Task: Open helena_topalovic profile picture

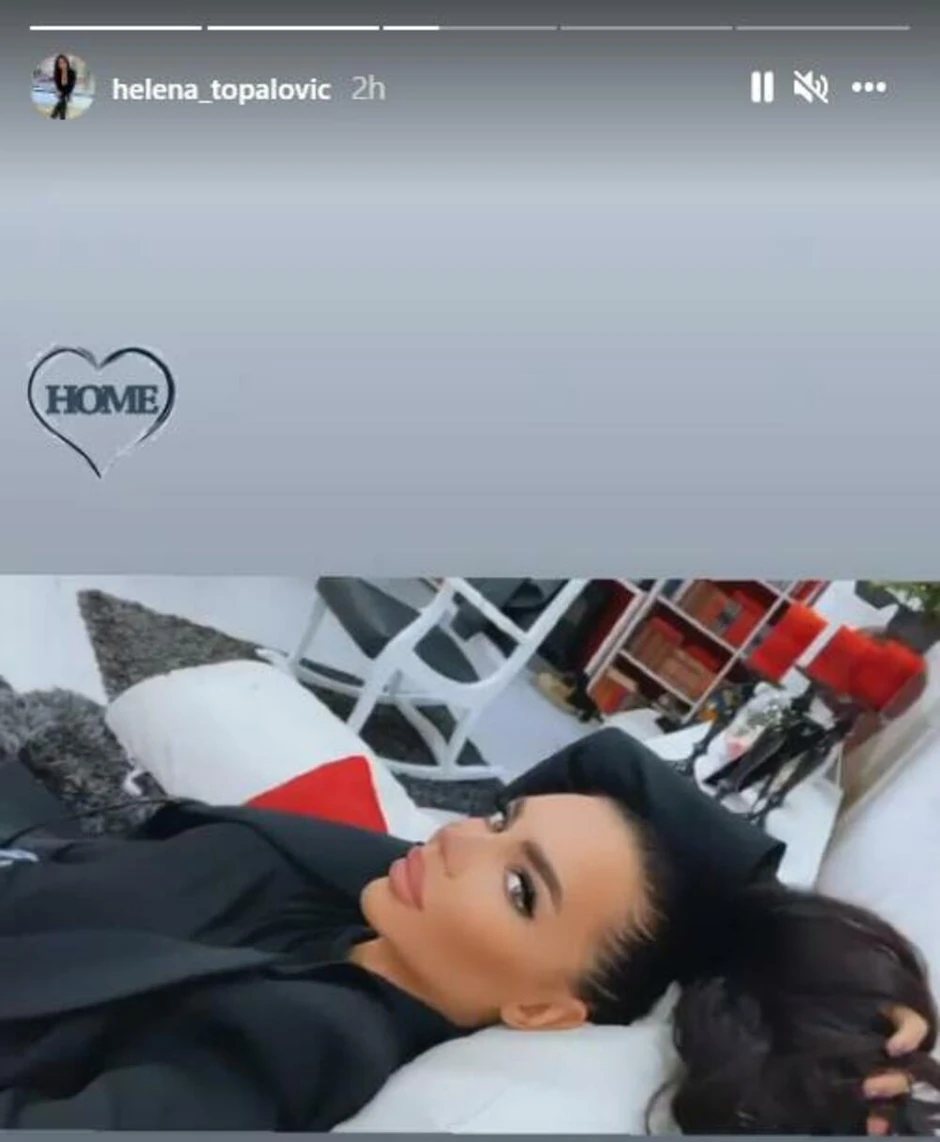Action: point(63,87)
